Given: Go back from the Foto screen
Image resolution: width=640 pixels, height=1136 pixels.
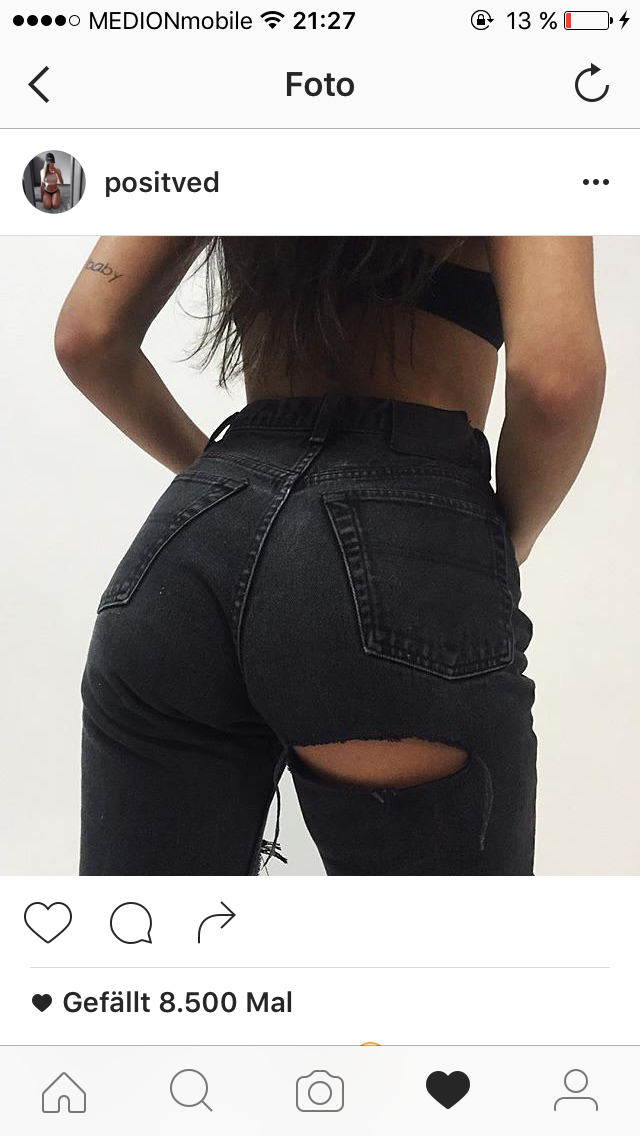Looking at the screenshot, I should (x=40, y=85).
